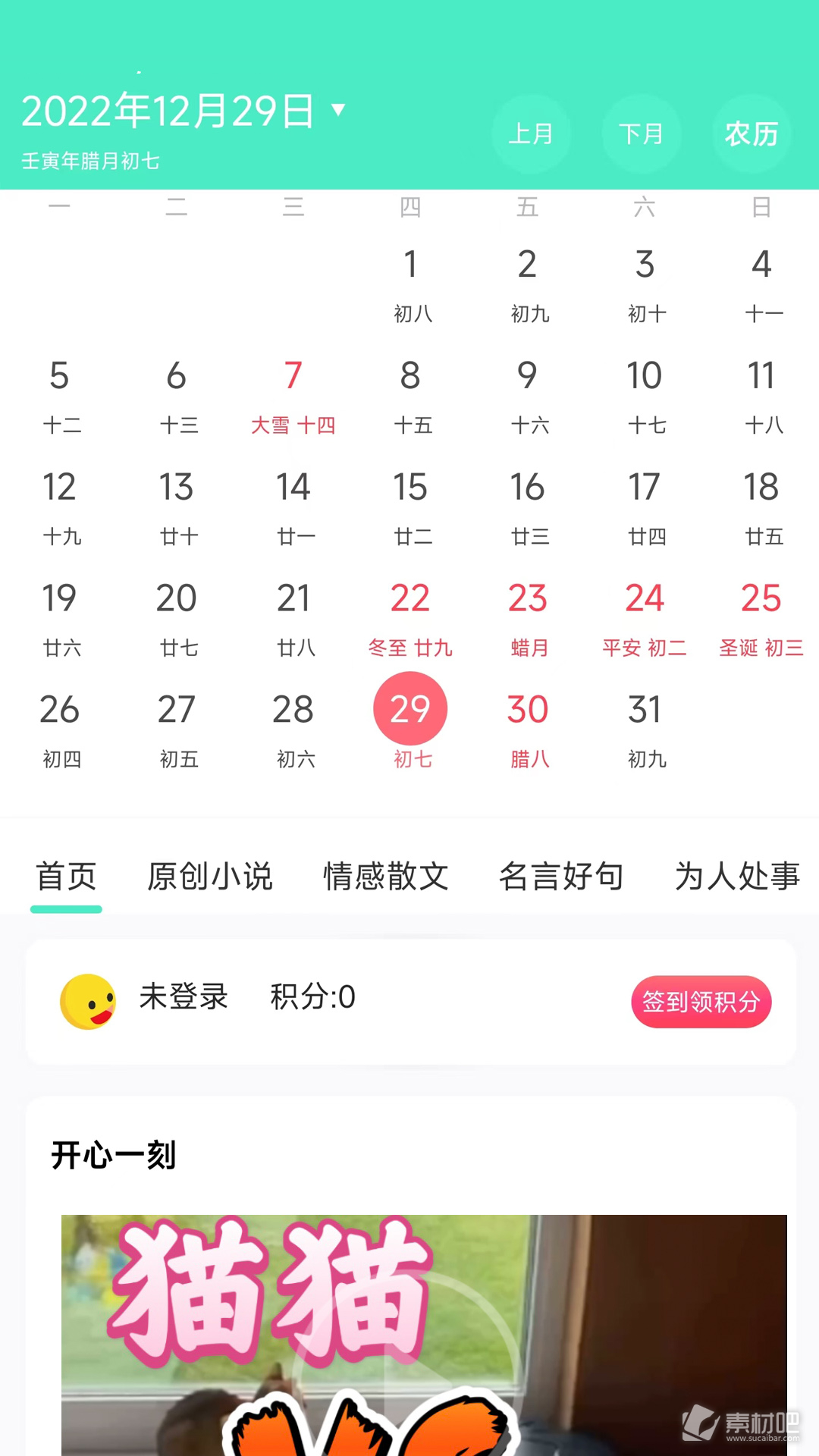Select December 1 on the calendar
819x1456 pixels.
coord(410,284)
